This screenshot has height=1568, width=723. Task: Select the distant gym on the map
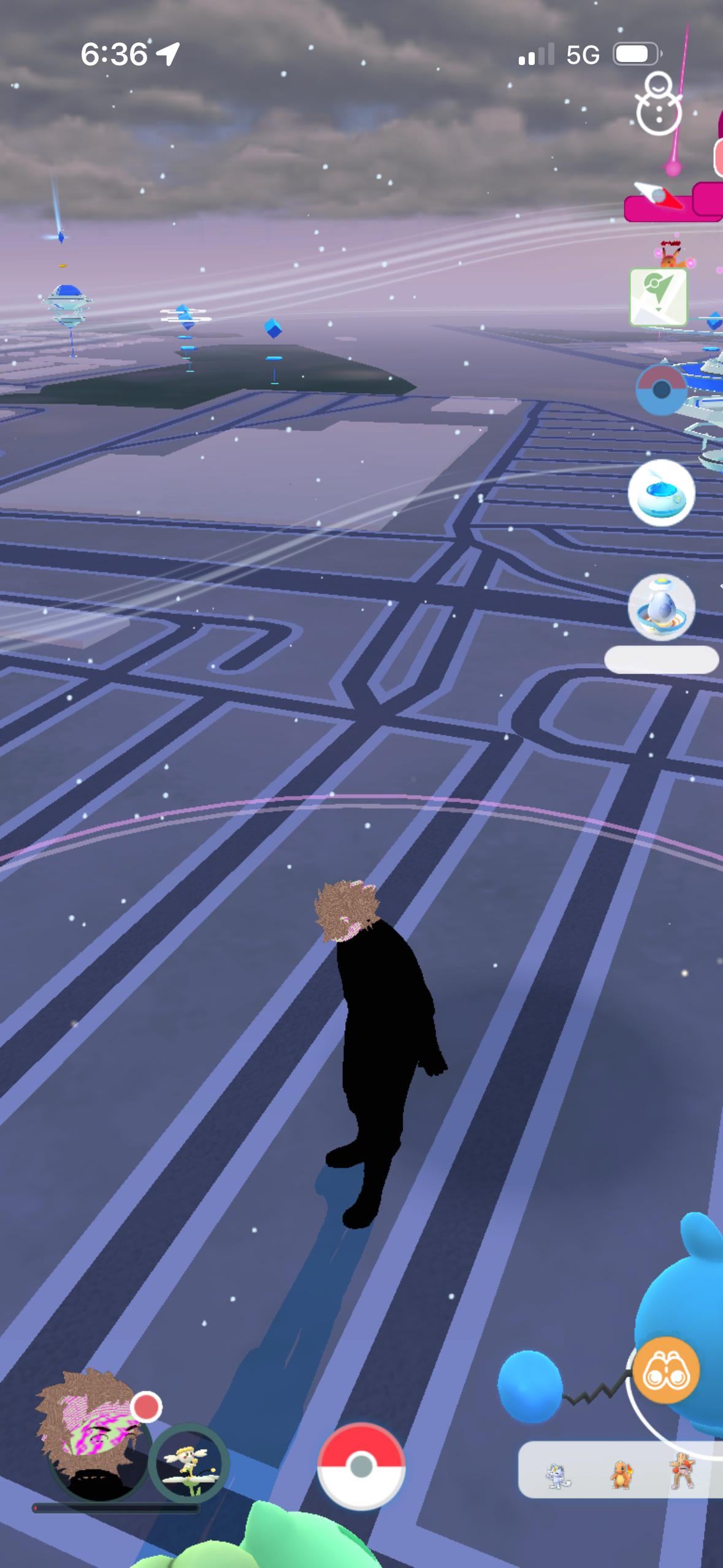click(x=67, y=304)
